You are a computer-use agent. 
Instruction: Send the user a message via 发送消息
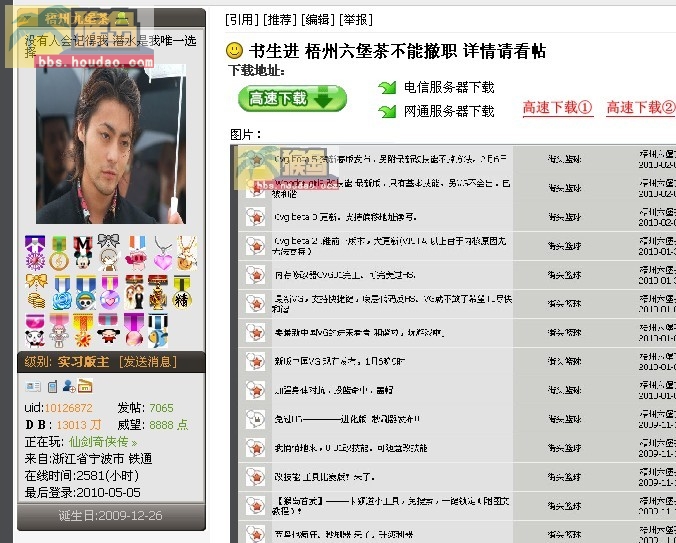pos(147,362)
